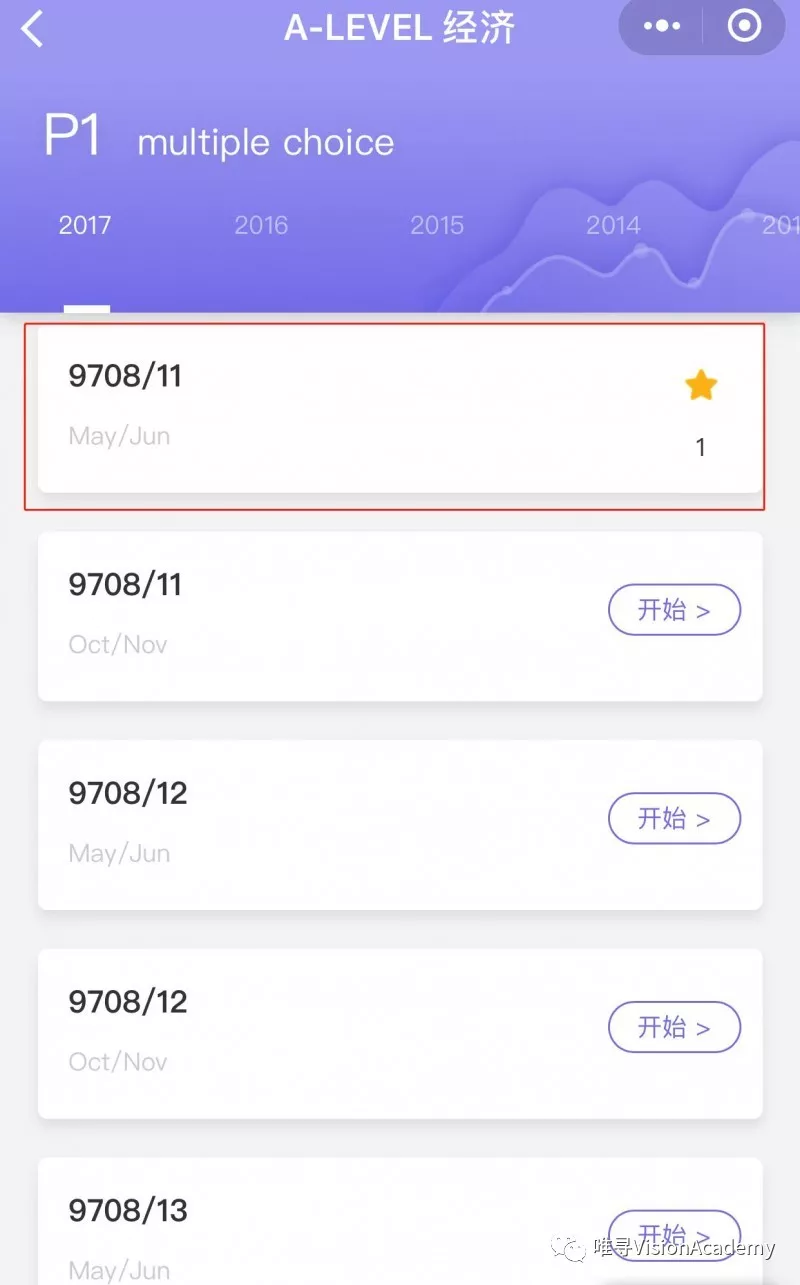The image size is (800, 1285).
Task: Start the 9708/12 Oct/Nov paper
Action: click(674, 1027)
